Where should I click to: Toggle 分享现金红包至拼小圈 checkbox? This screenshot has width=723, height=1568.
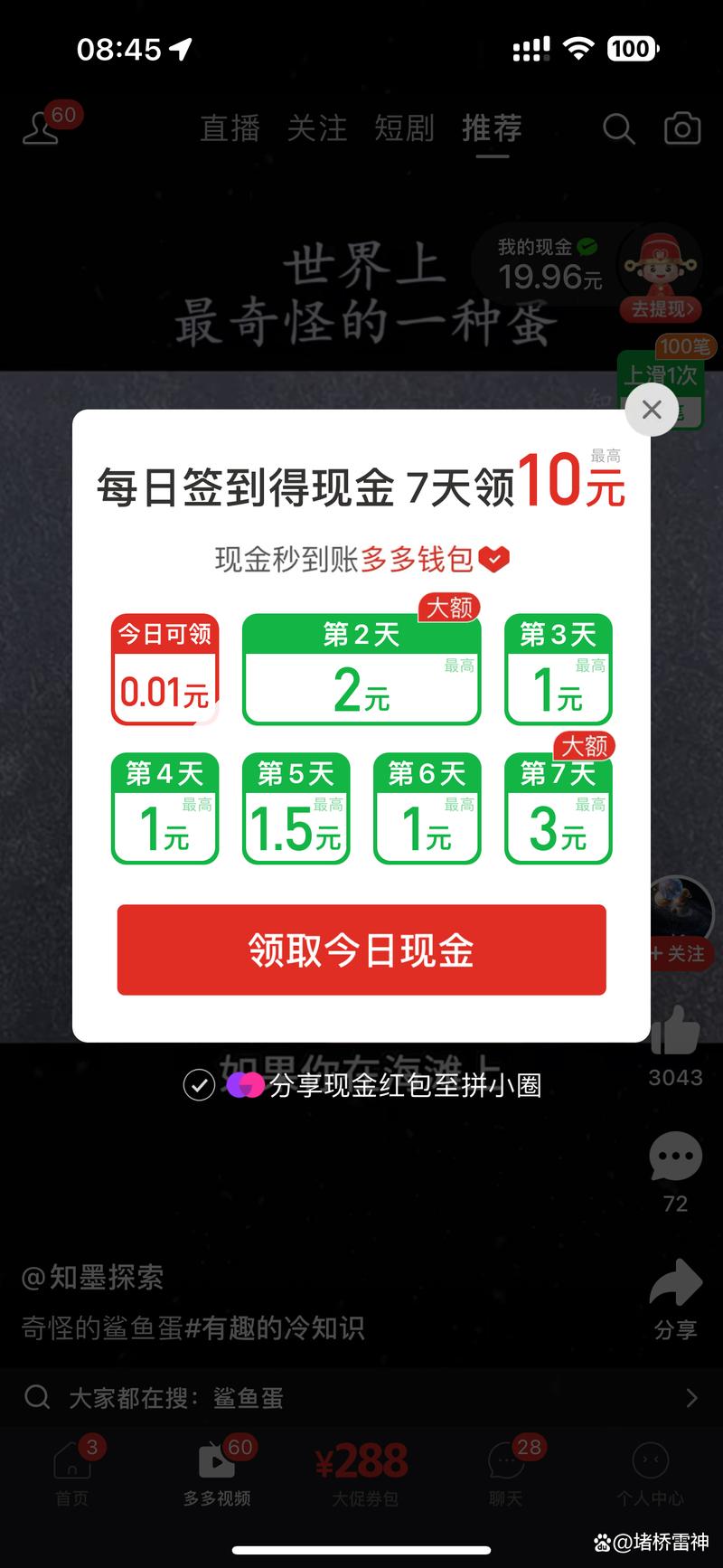point(199,1084)
